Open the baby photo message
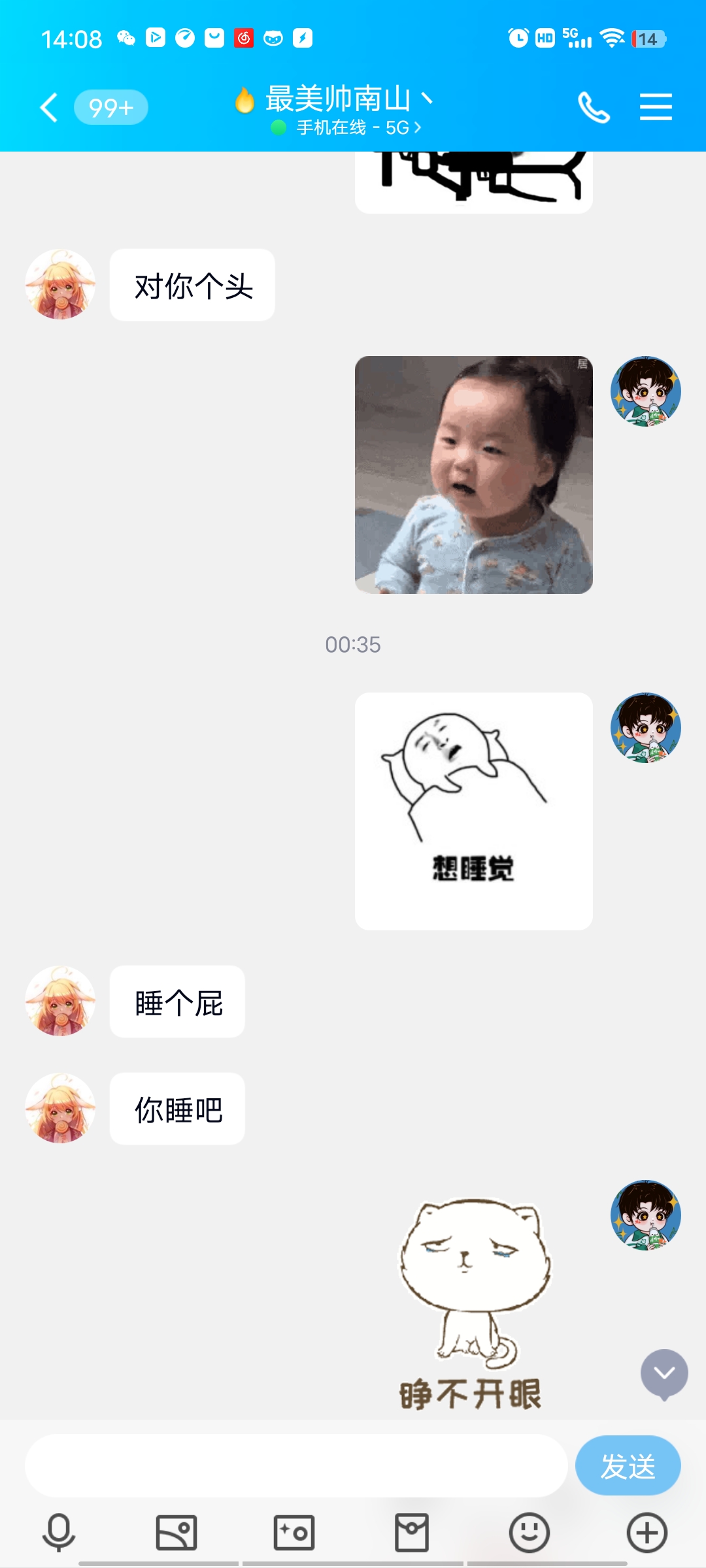This screenshot has width=706, height=1568. 473,475
